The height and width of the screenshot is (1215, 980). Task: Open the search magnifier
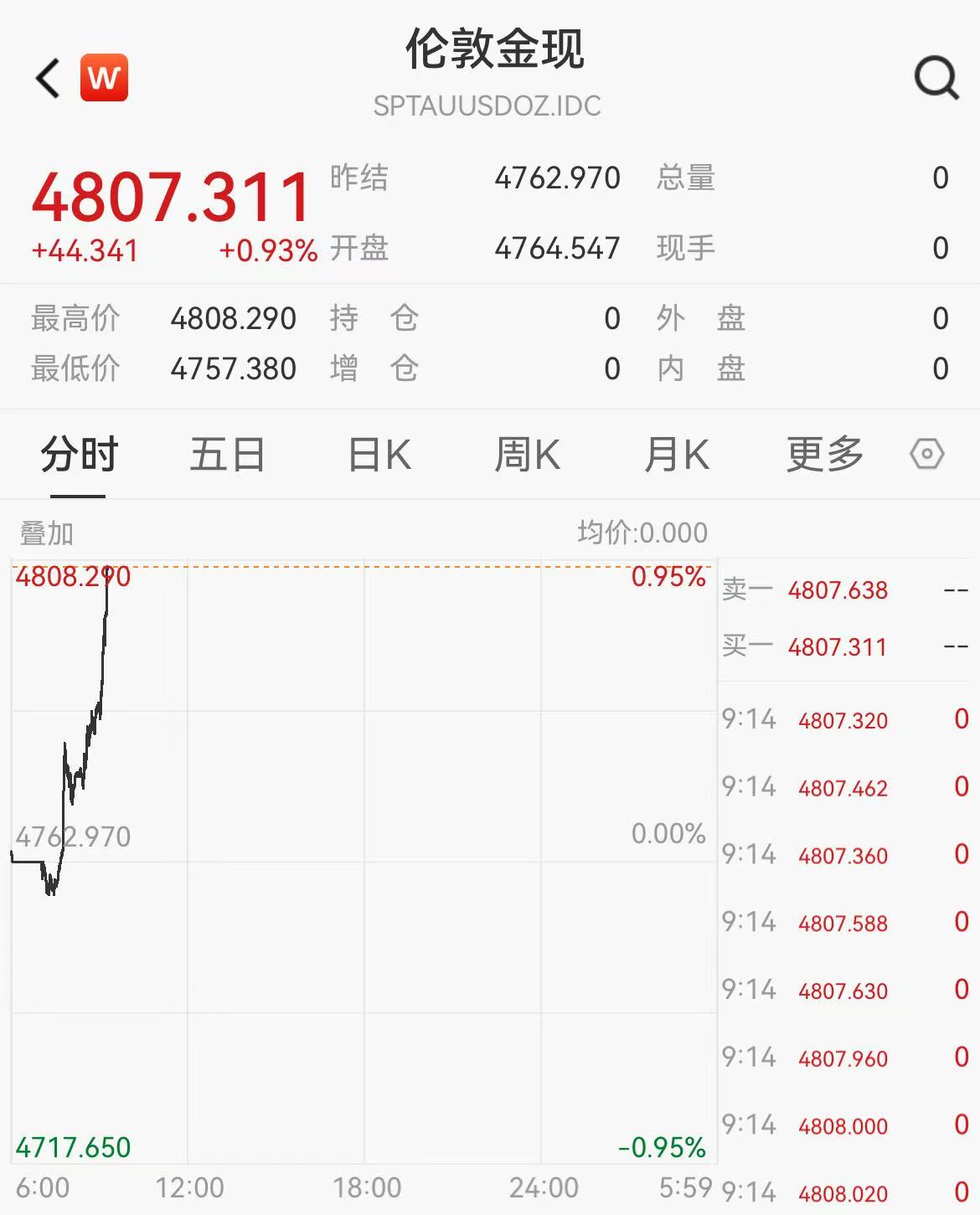(936, 79)
